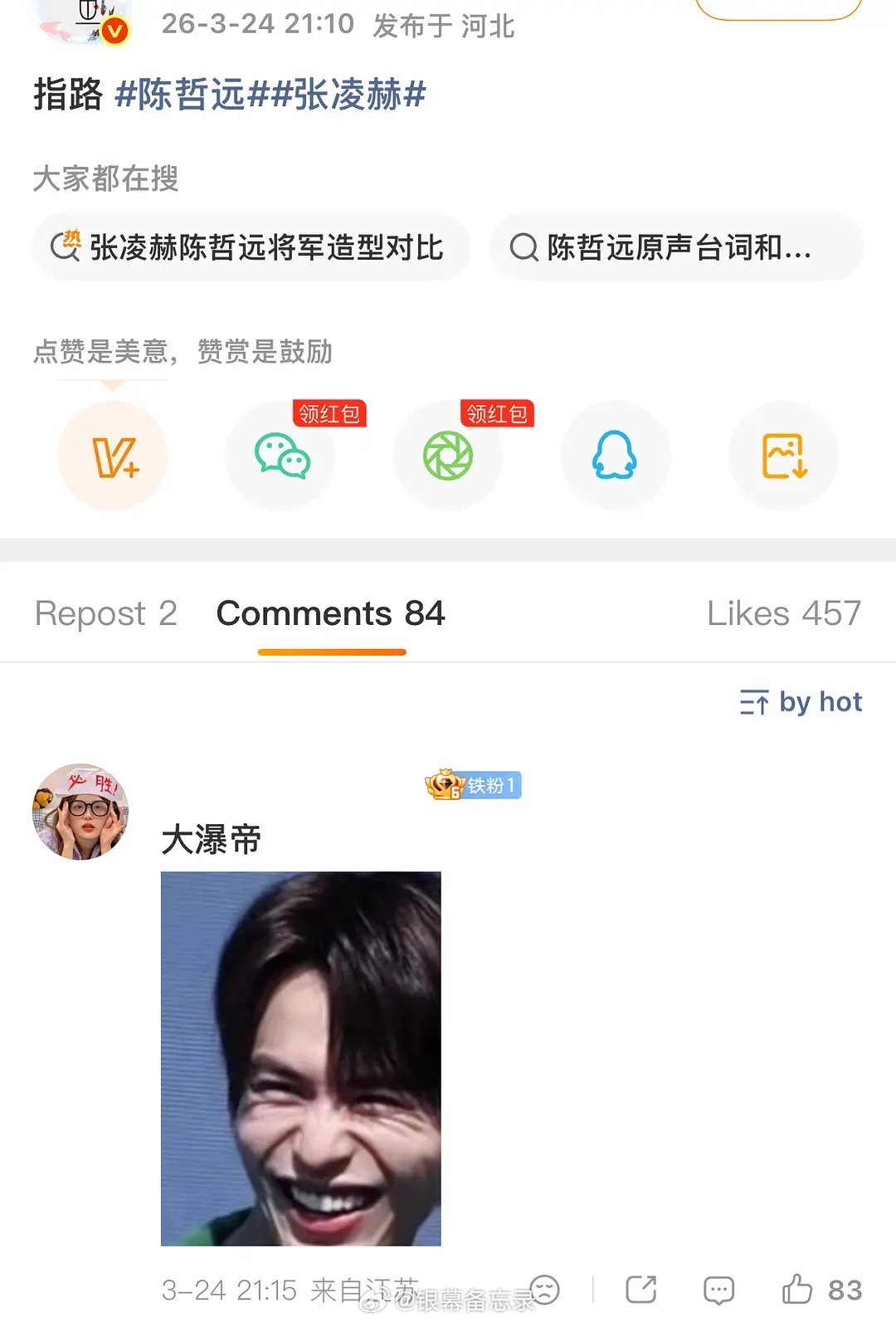
Task: Change comment sorting via by hot
Action: coord(823,701)
